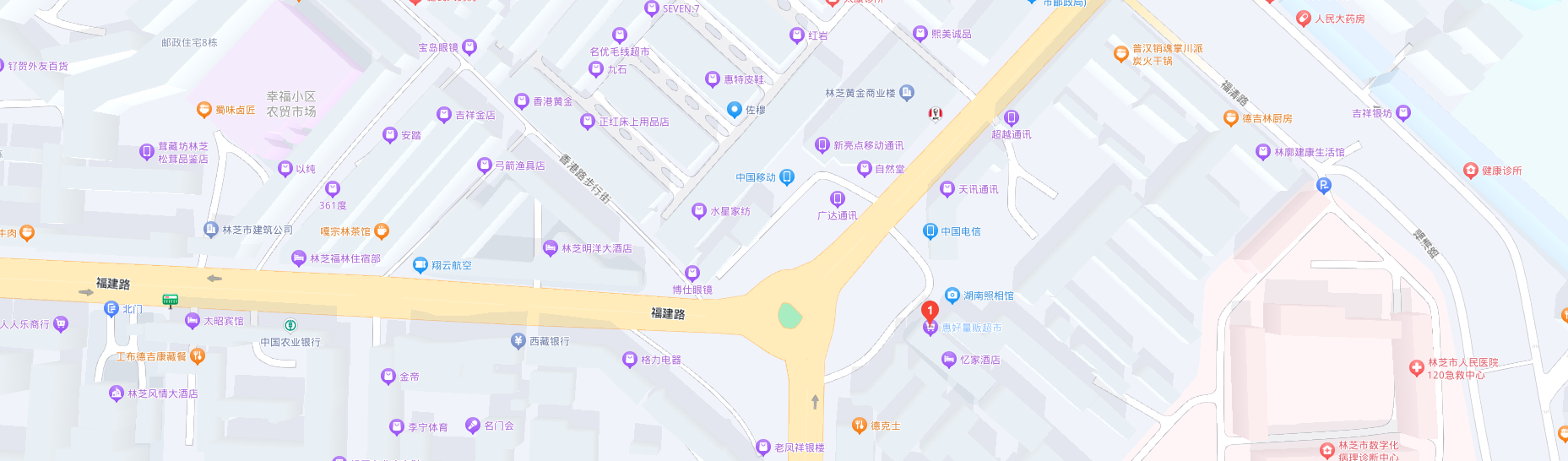Select the 格力电器 shop marker
Image resolution: width=1568 pixels, height=461 pixels.
[630, 360]
